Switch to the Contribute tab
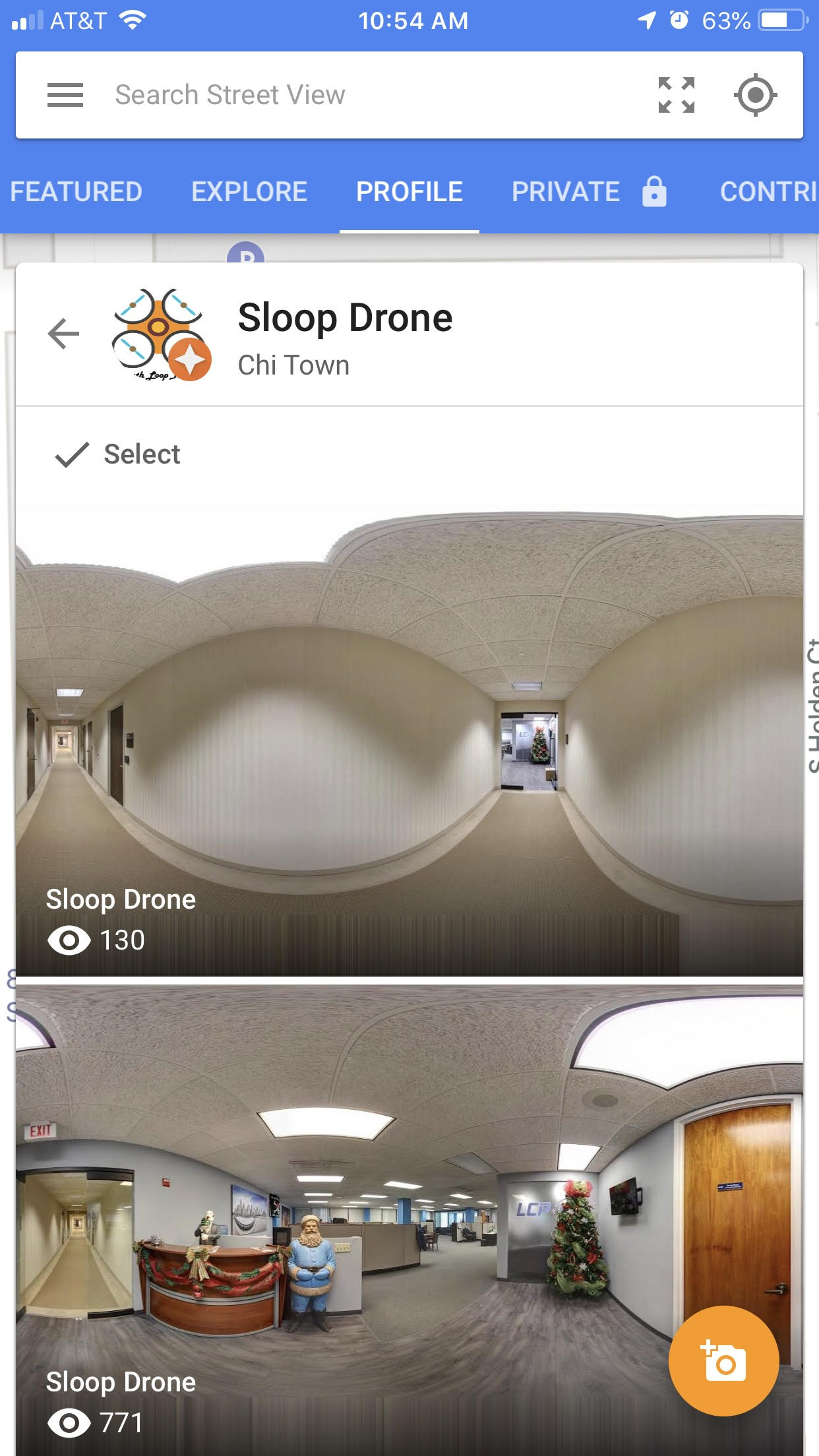 pos(769,192)
